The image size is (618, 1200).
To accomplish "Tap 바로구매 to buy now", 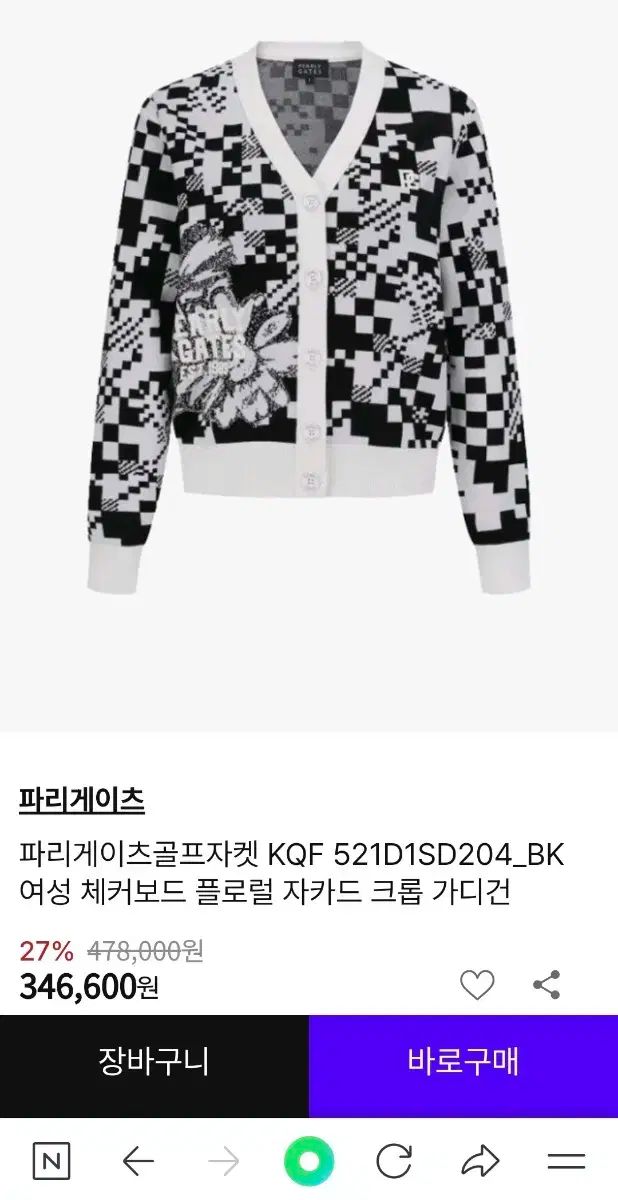I will coord(463,1062).
